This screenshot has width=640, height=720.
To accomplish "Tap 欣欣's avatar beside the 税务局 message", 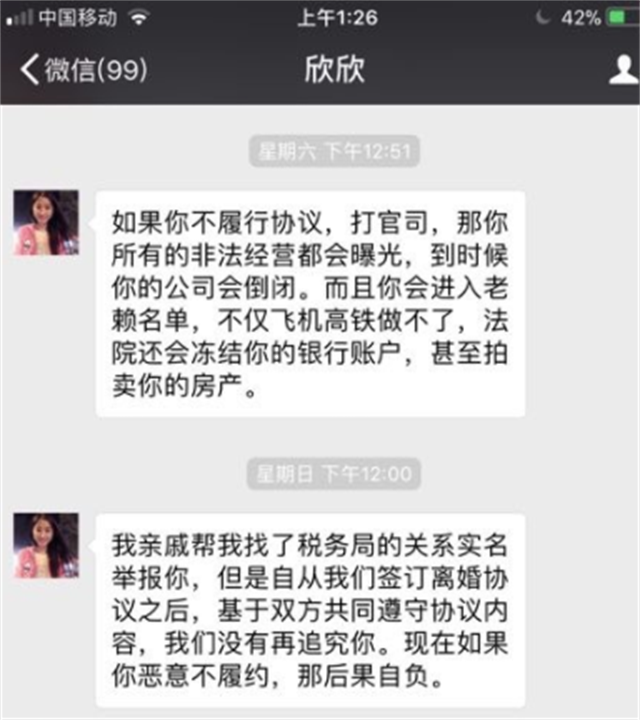I will [x=46, y=546].
